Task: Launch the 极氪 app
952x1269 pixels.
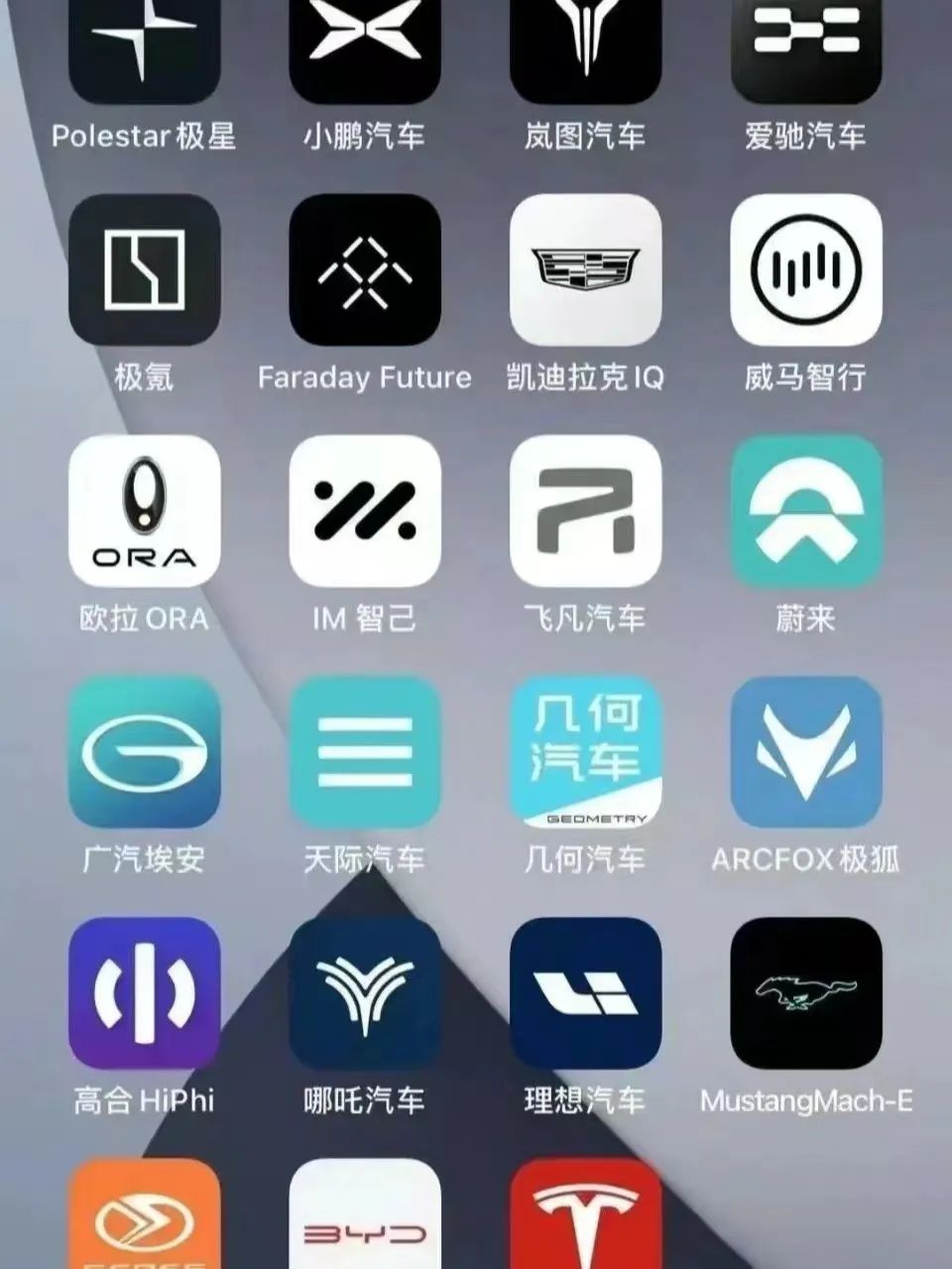Action: [144, 270]
